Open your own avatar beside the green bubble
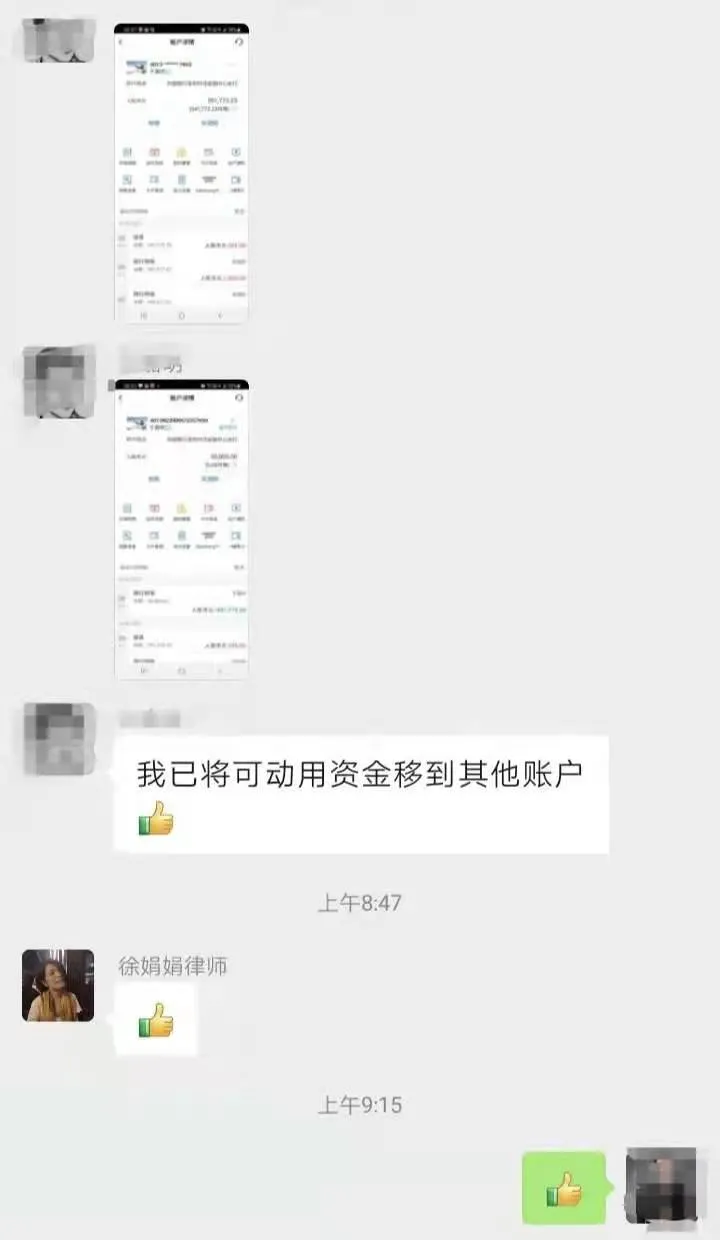The image size is (720, 1240). [660, 1186]
